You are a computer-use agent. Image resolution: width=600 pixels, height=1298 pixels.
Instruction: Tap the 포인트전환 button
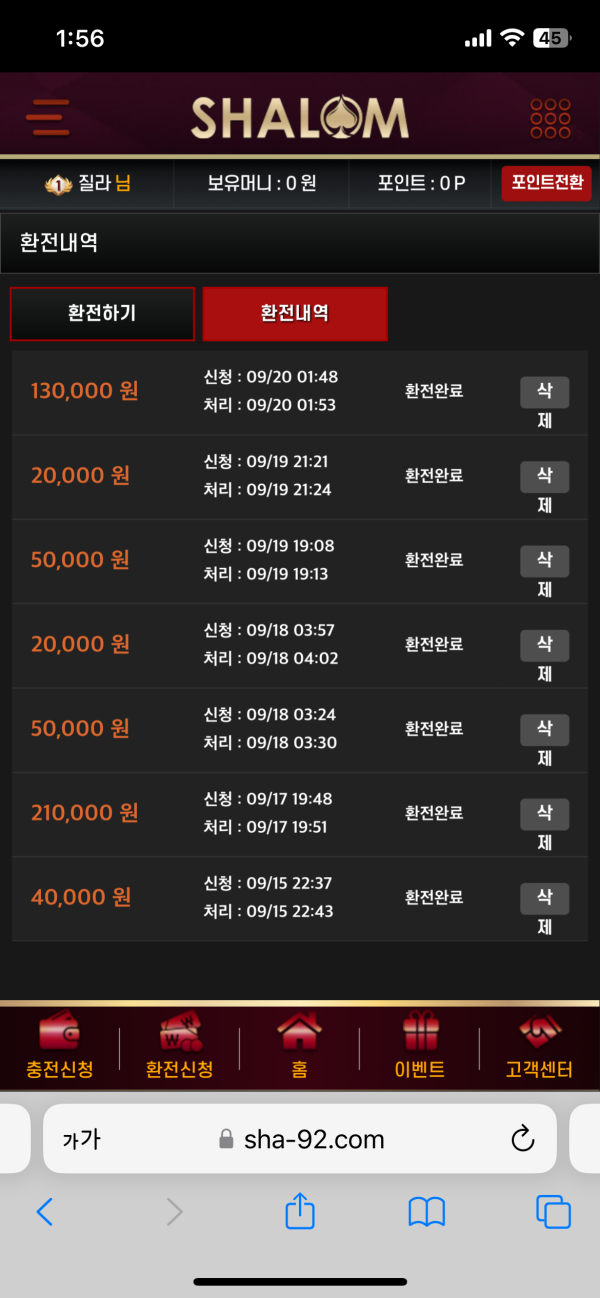(x=546, y=184)
